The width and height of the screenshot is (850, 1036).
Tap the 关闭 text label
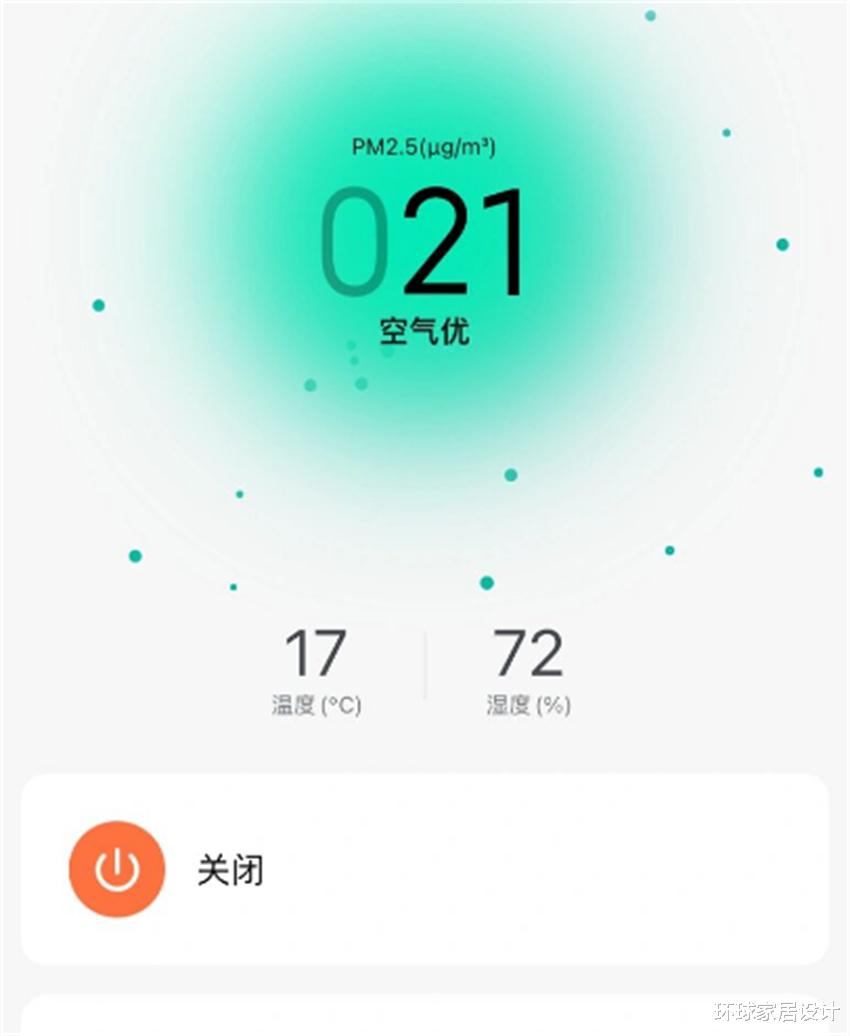pos(232,869)
